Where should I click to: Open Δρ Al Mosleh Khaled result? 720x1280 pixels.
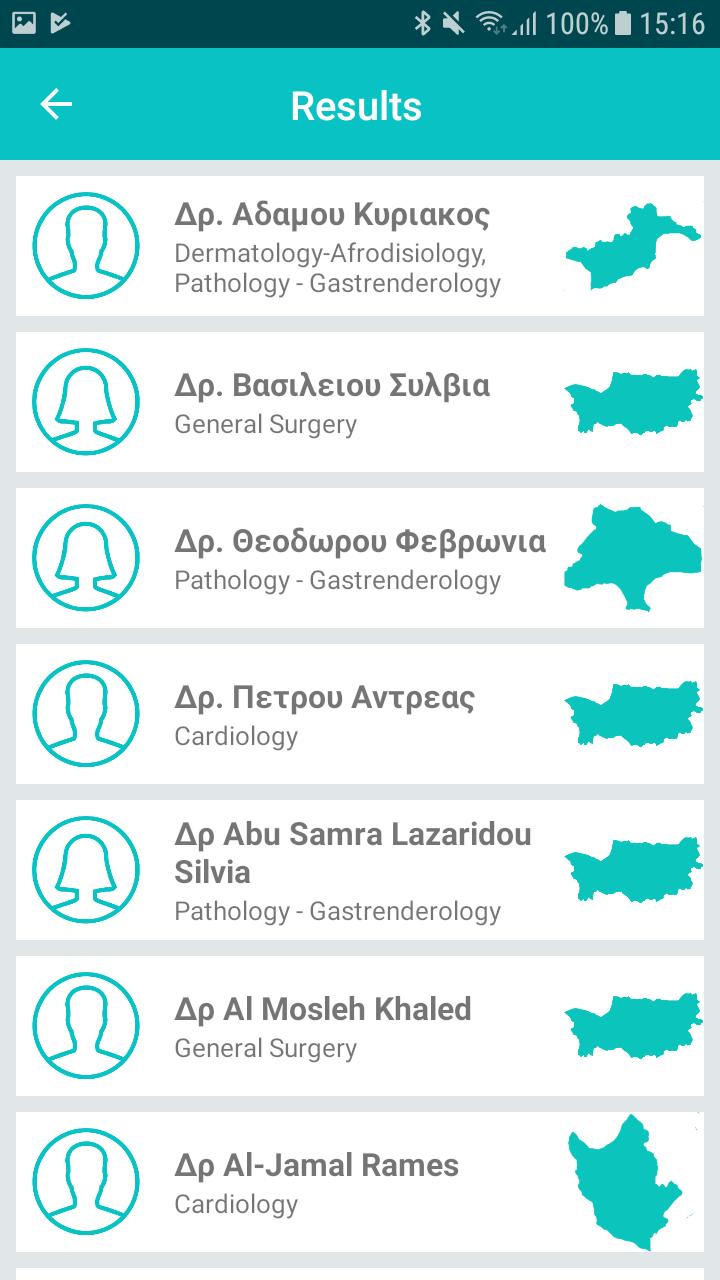pos(360,1026)
